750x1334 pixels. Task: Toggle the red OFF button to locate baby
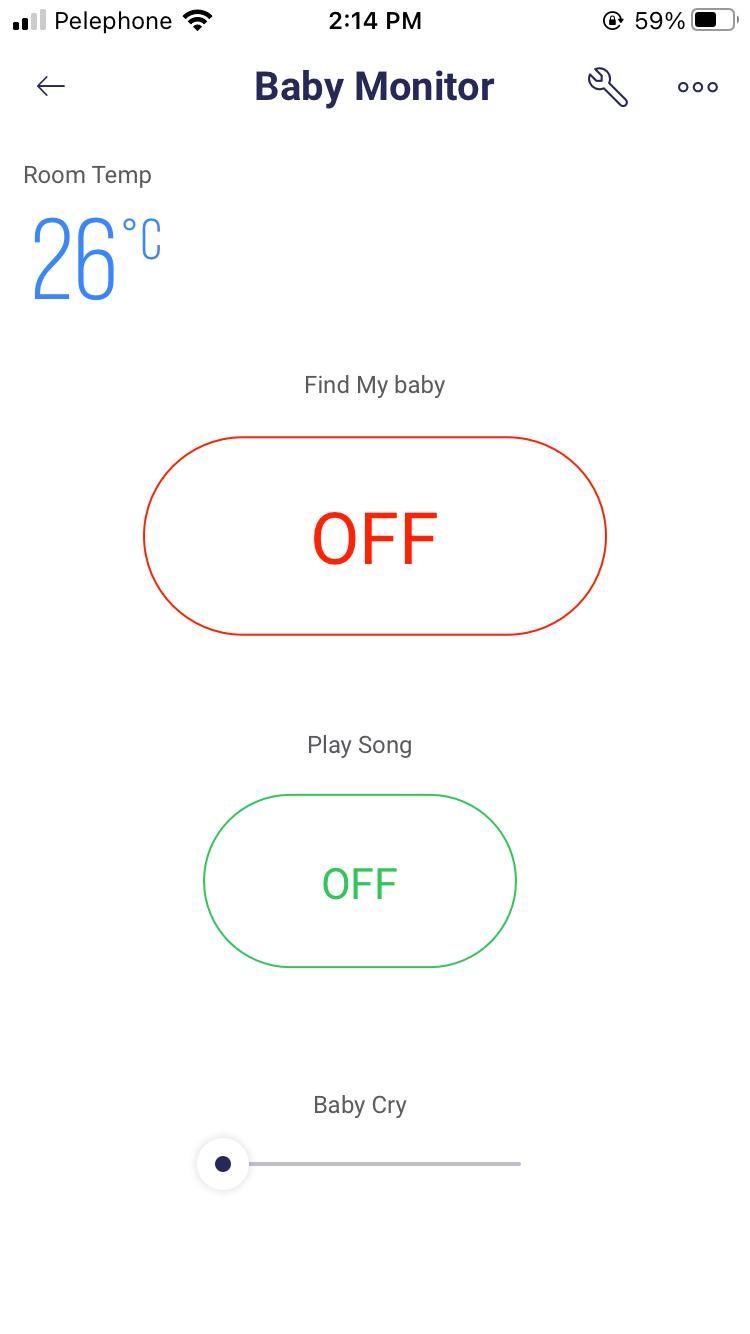pyautogui.click(x=374, y=536)
